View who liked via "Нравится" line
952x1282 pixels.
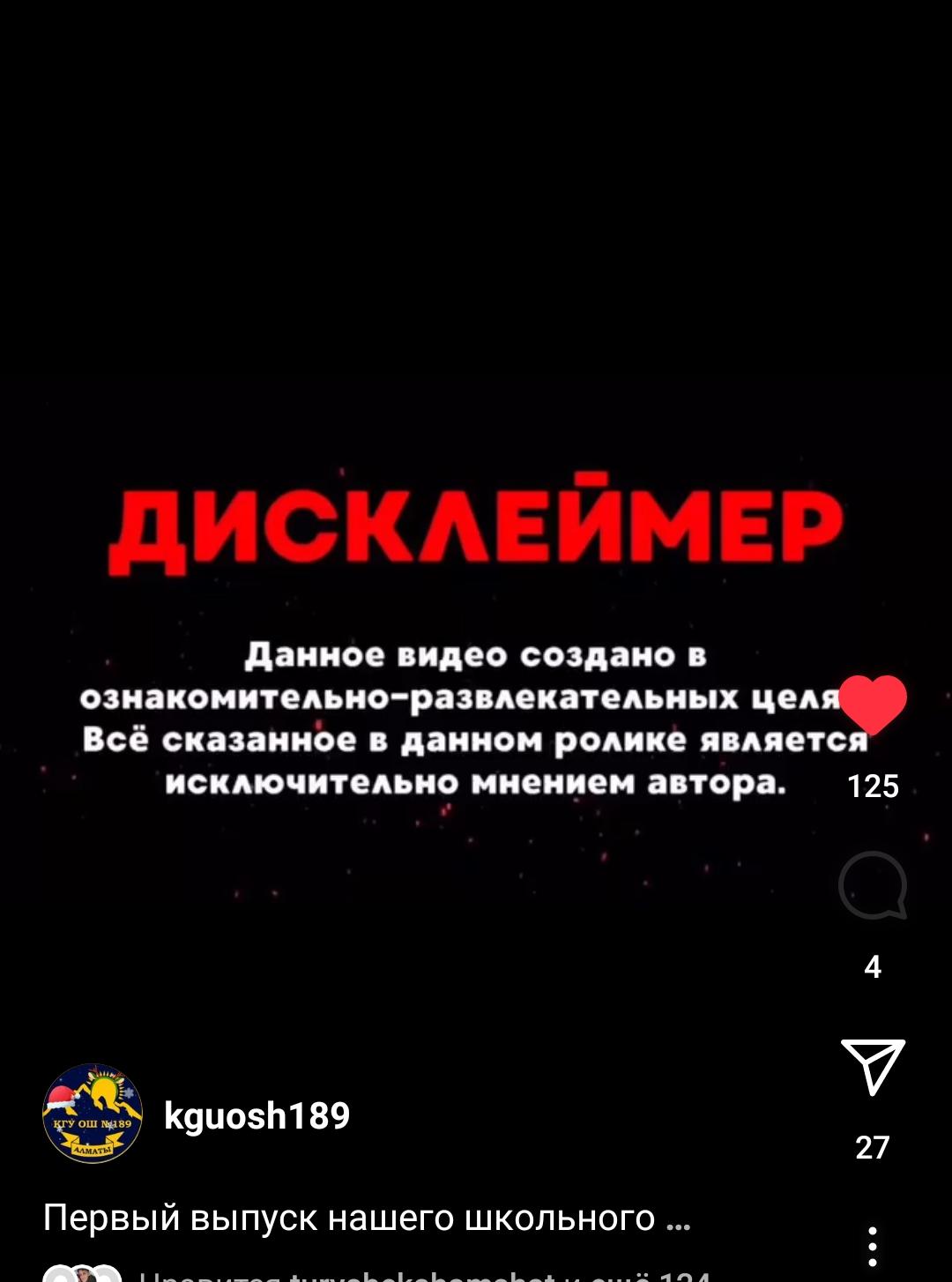[x=423, y=1275]
